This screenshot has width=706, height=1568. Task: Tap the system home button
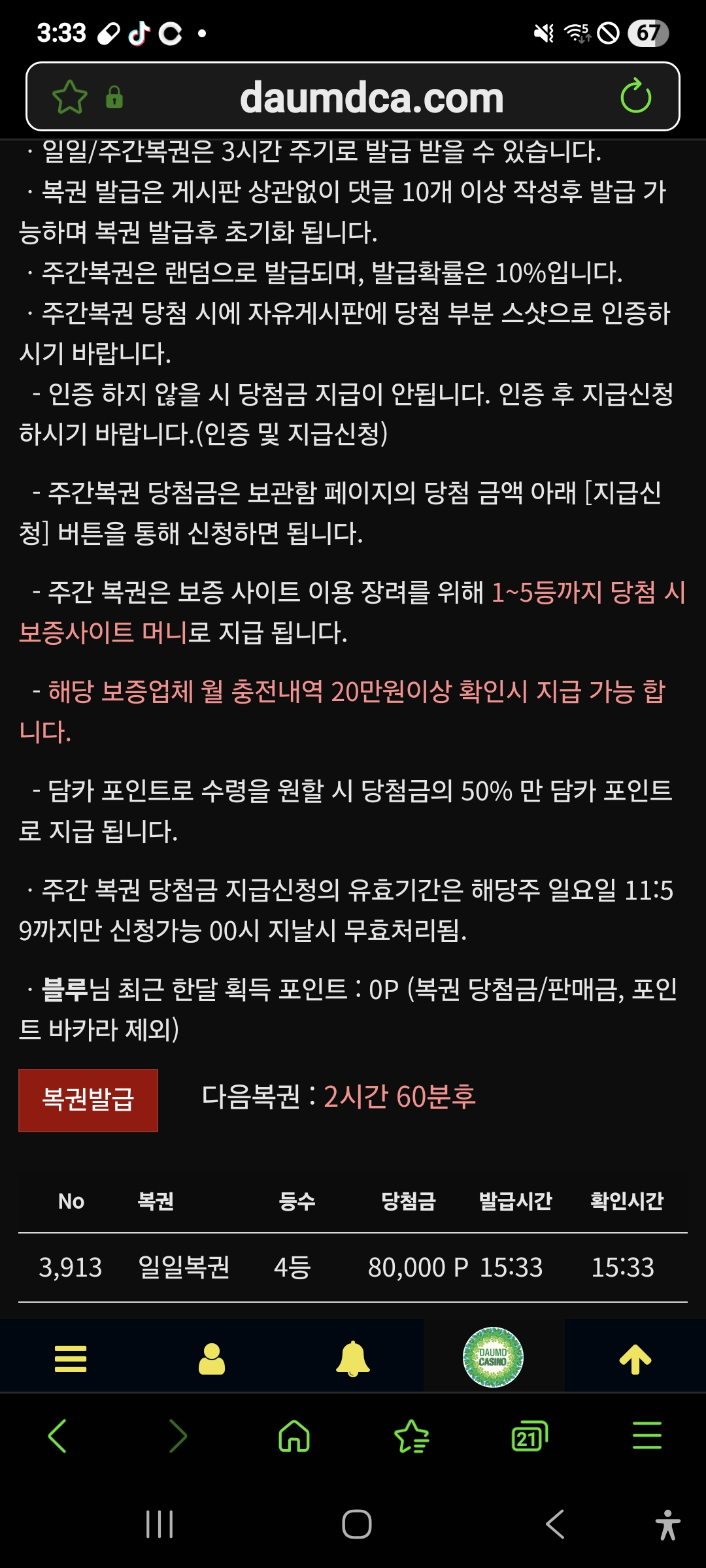coord(357,1524)
